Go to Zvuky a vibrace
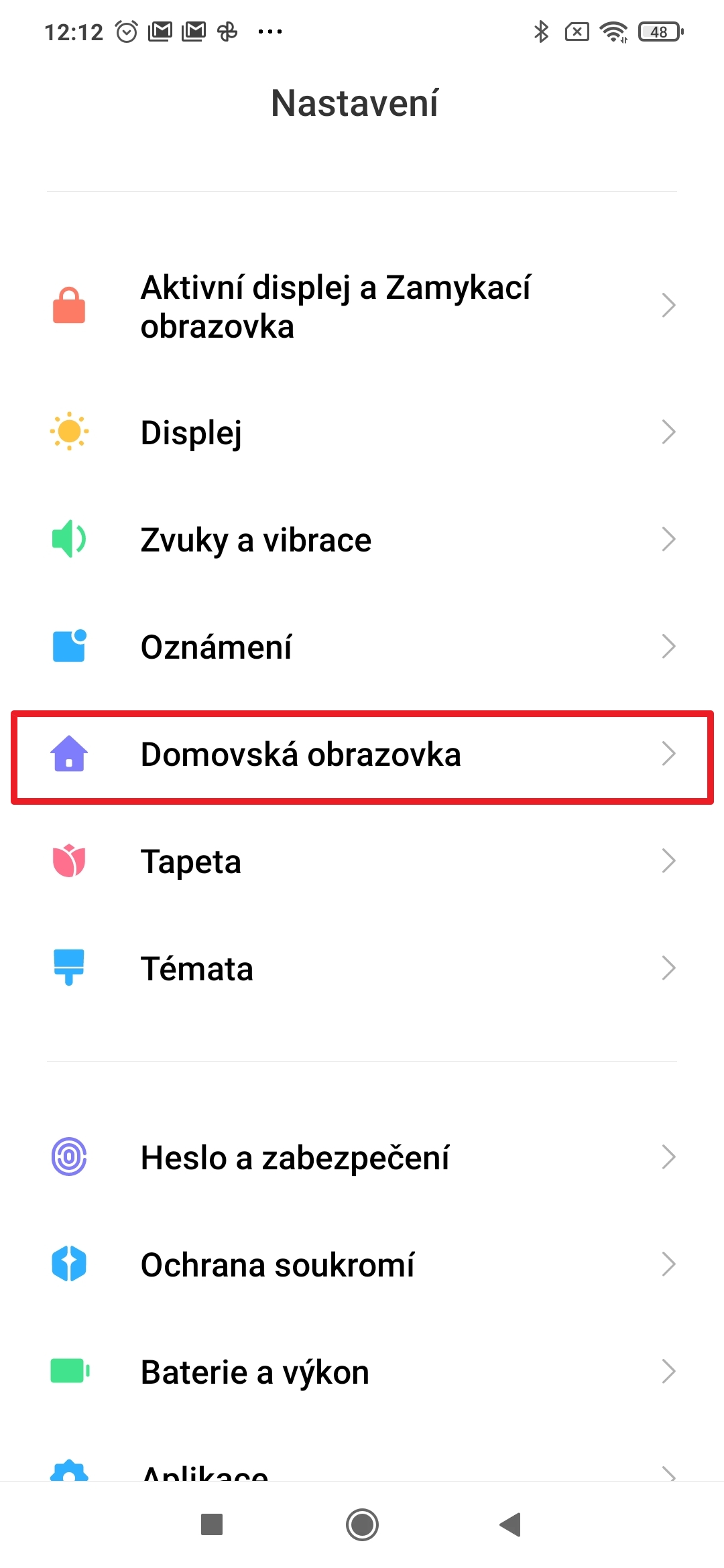Image resolution: width=724 pixels, height=1568 pixels. pos(362,539)
